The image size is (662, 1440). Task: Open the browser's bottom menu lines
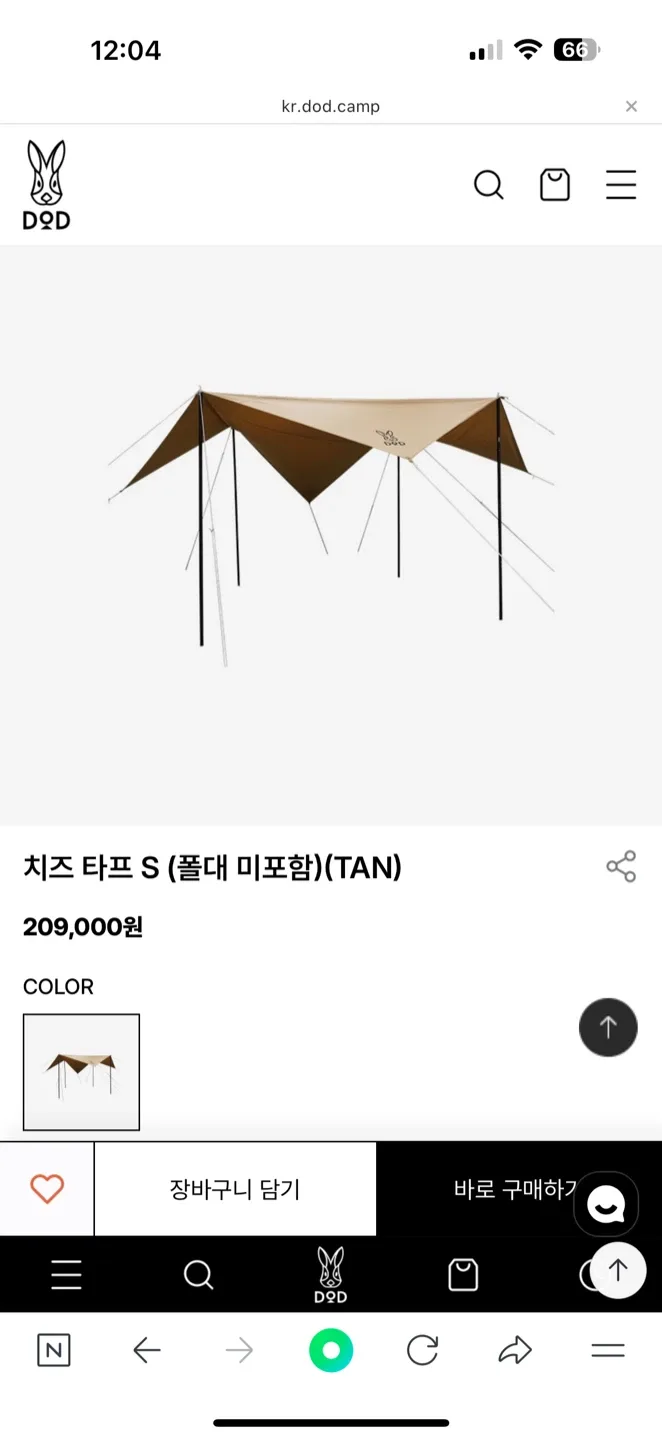[x=607, y=1352]
